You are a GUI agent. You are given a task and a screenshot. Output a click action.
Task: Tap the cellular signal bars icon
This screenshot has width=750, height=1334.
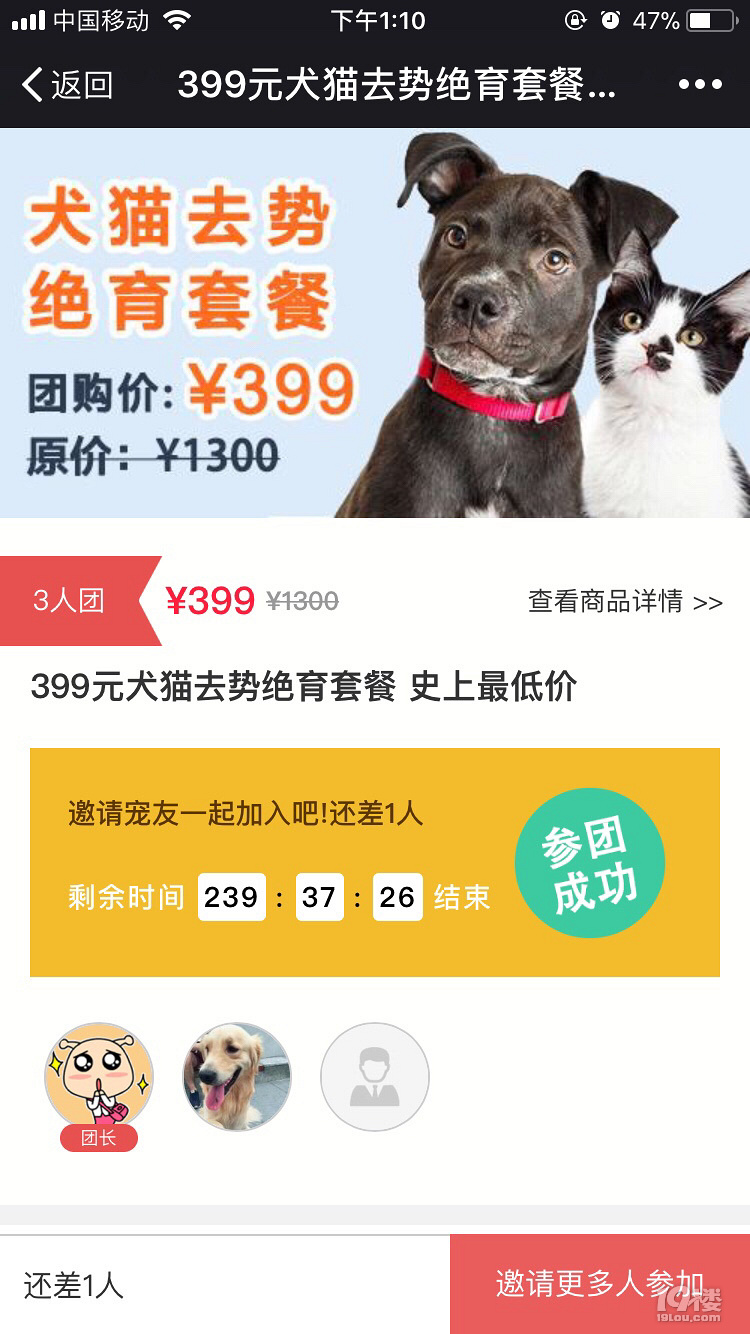pyautogui.click(x=30, y=18)
